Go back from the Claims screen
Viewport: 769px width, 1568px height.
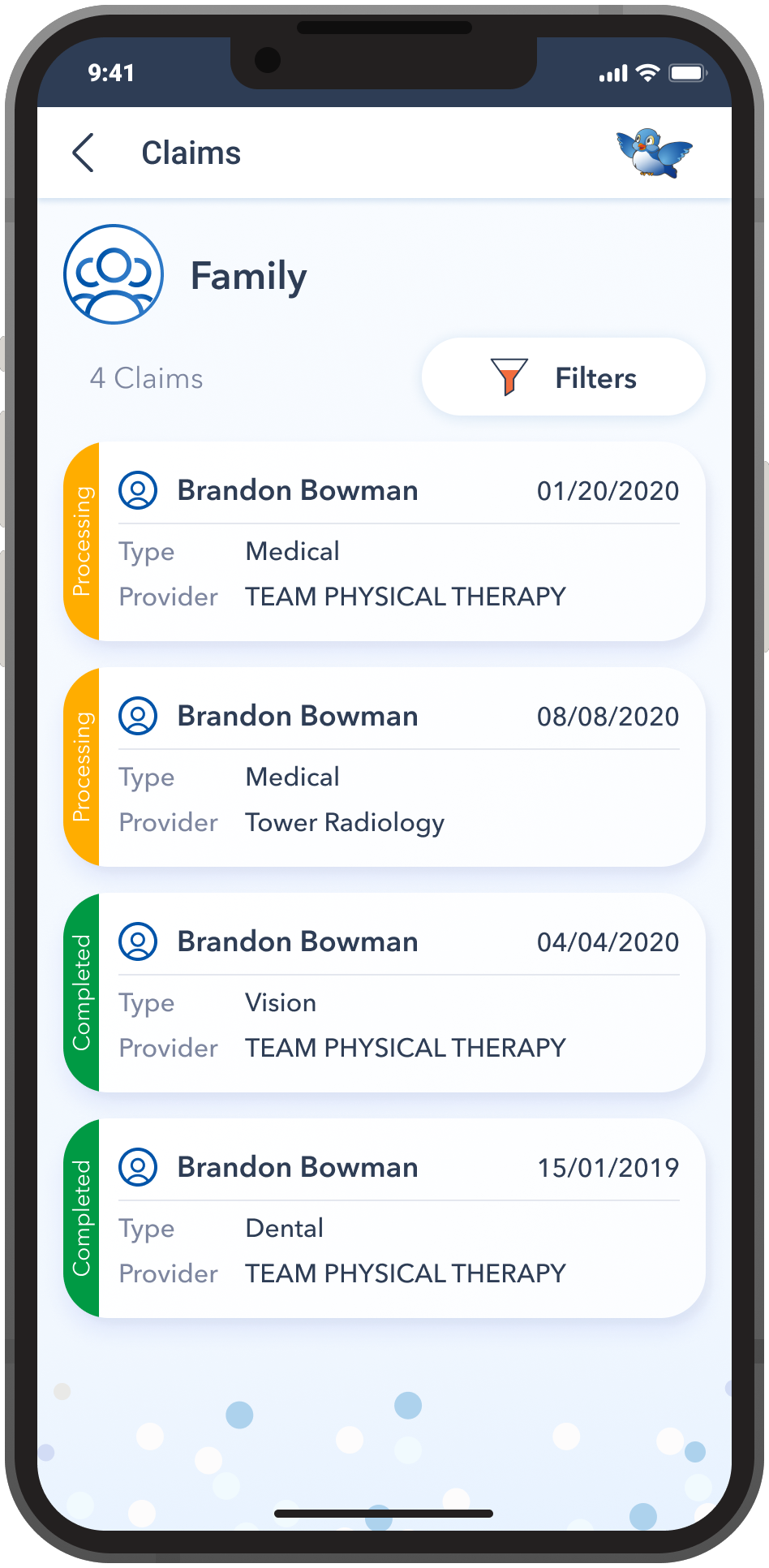(x=84, y=153)
